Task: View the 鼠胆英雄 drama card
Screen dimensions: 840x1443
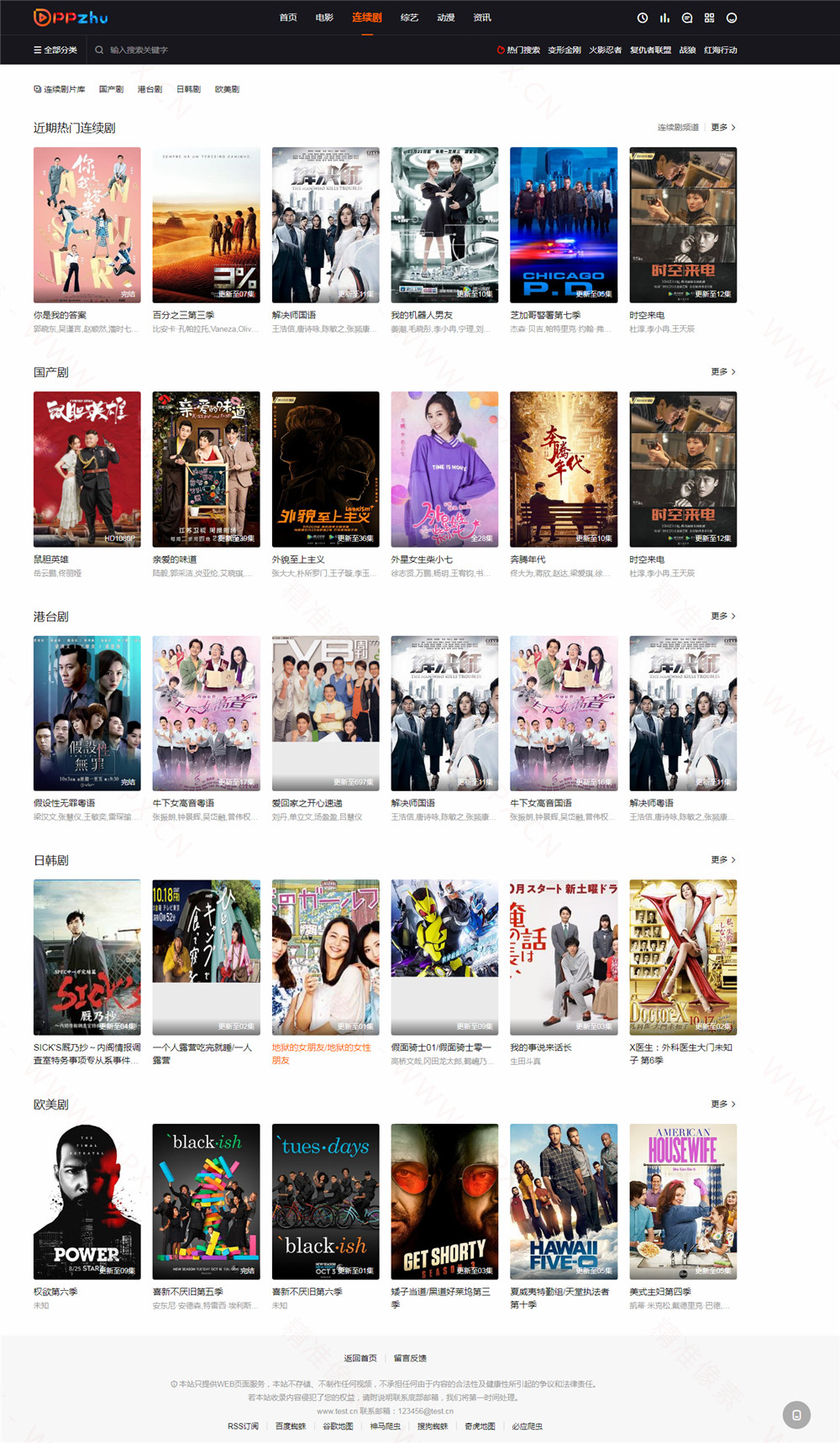Action: click(x=87, y=469)
